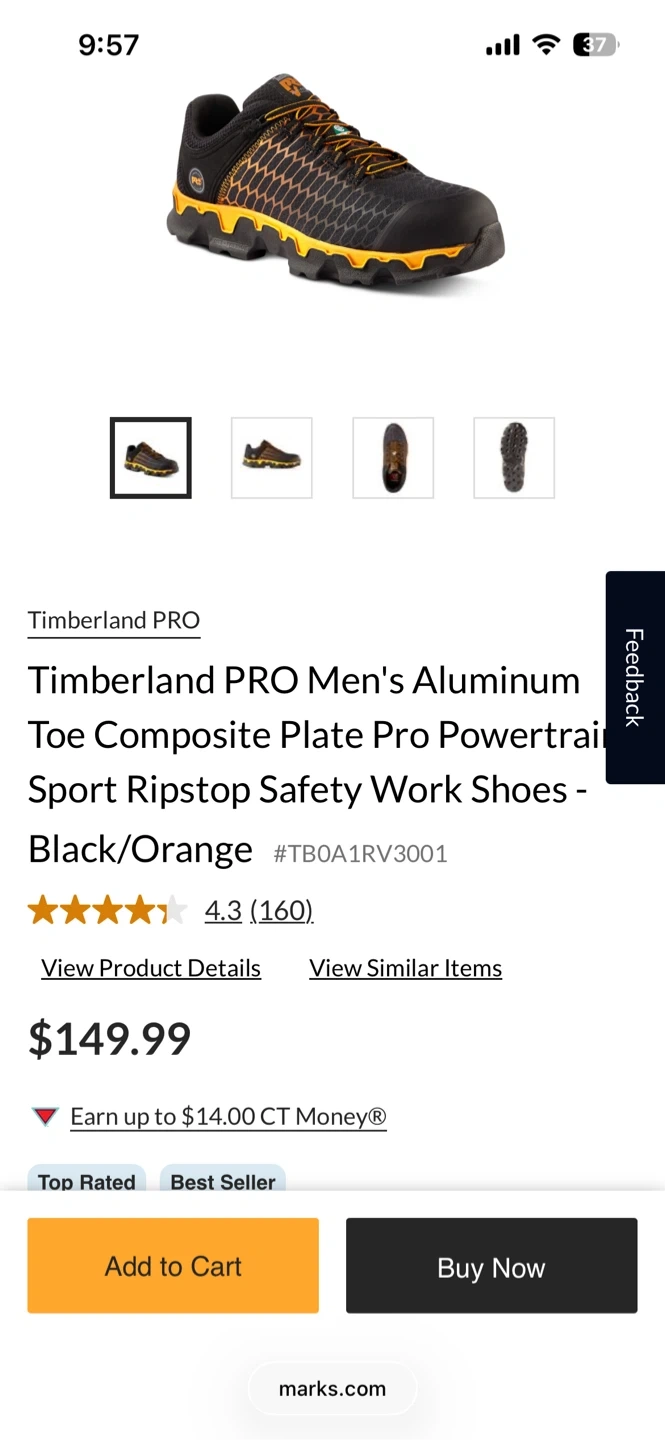This screenshot has width=665, height=1440.
Task: Tap the marks.com address pill
Action: click(332, 1388)
